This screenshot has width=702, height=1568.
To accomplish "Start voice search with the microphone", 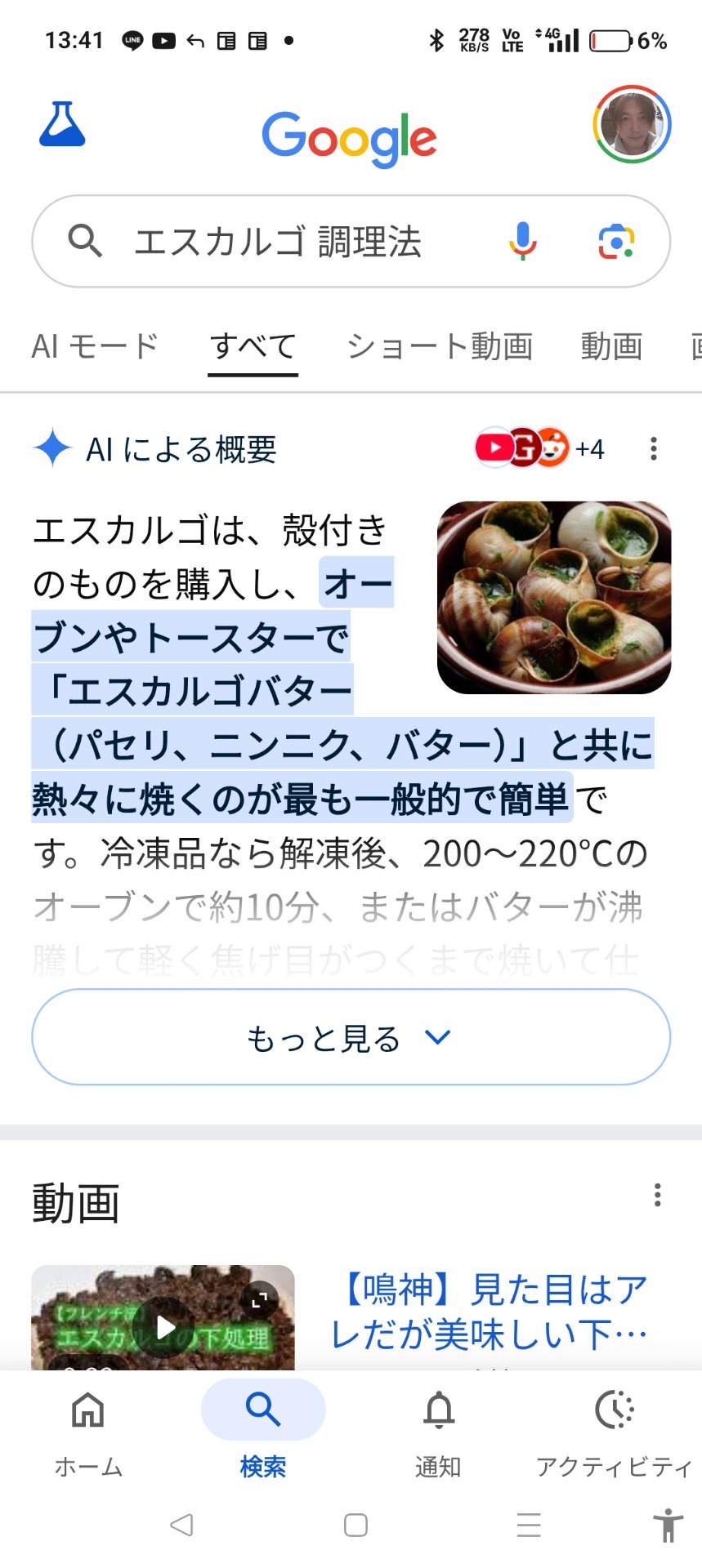I will point(522,242).
